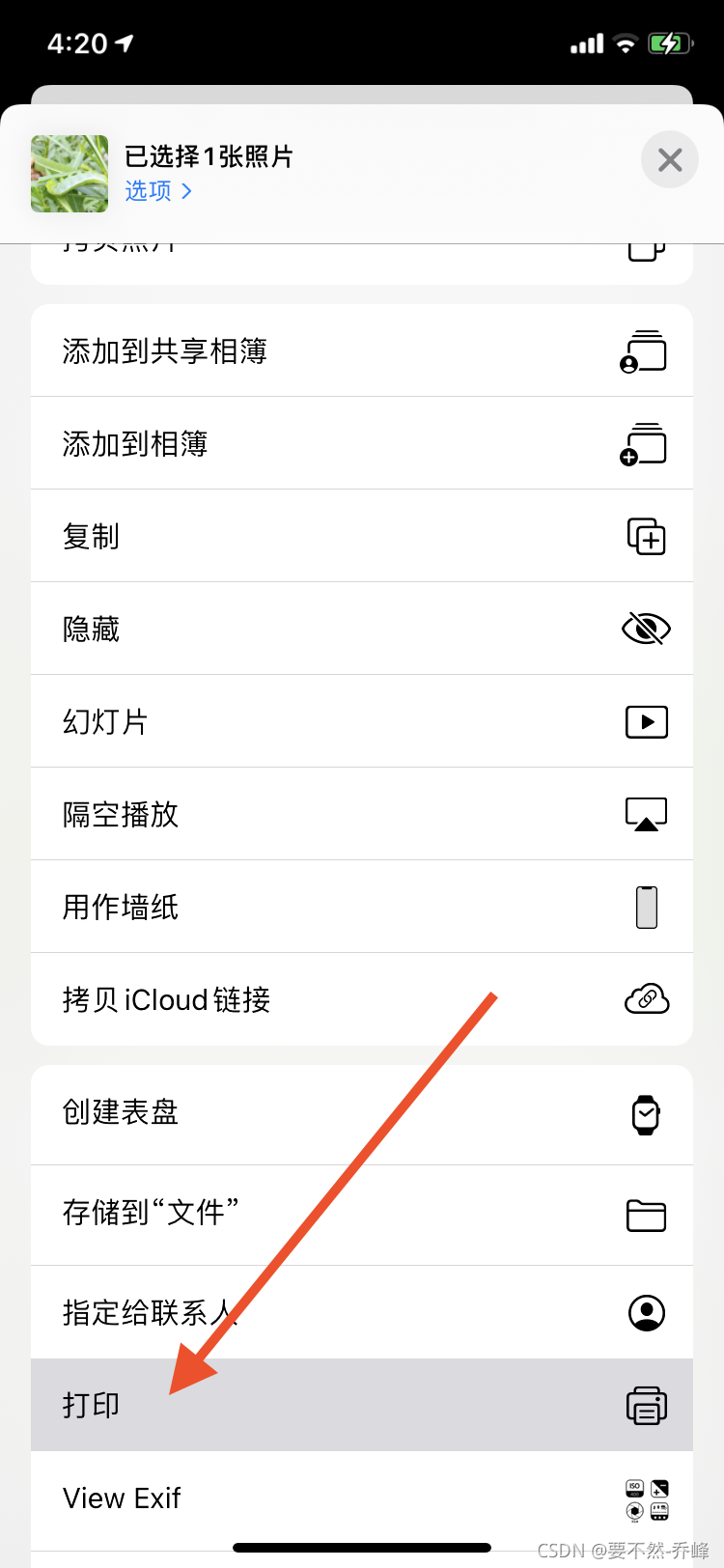Viewport: 724px width, 1568px height.
Task: Tap the Create Watch Face icon
Action: [x=646, y=1114]
